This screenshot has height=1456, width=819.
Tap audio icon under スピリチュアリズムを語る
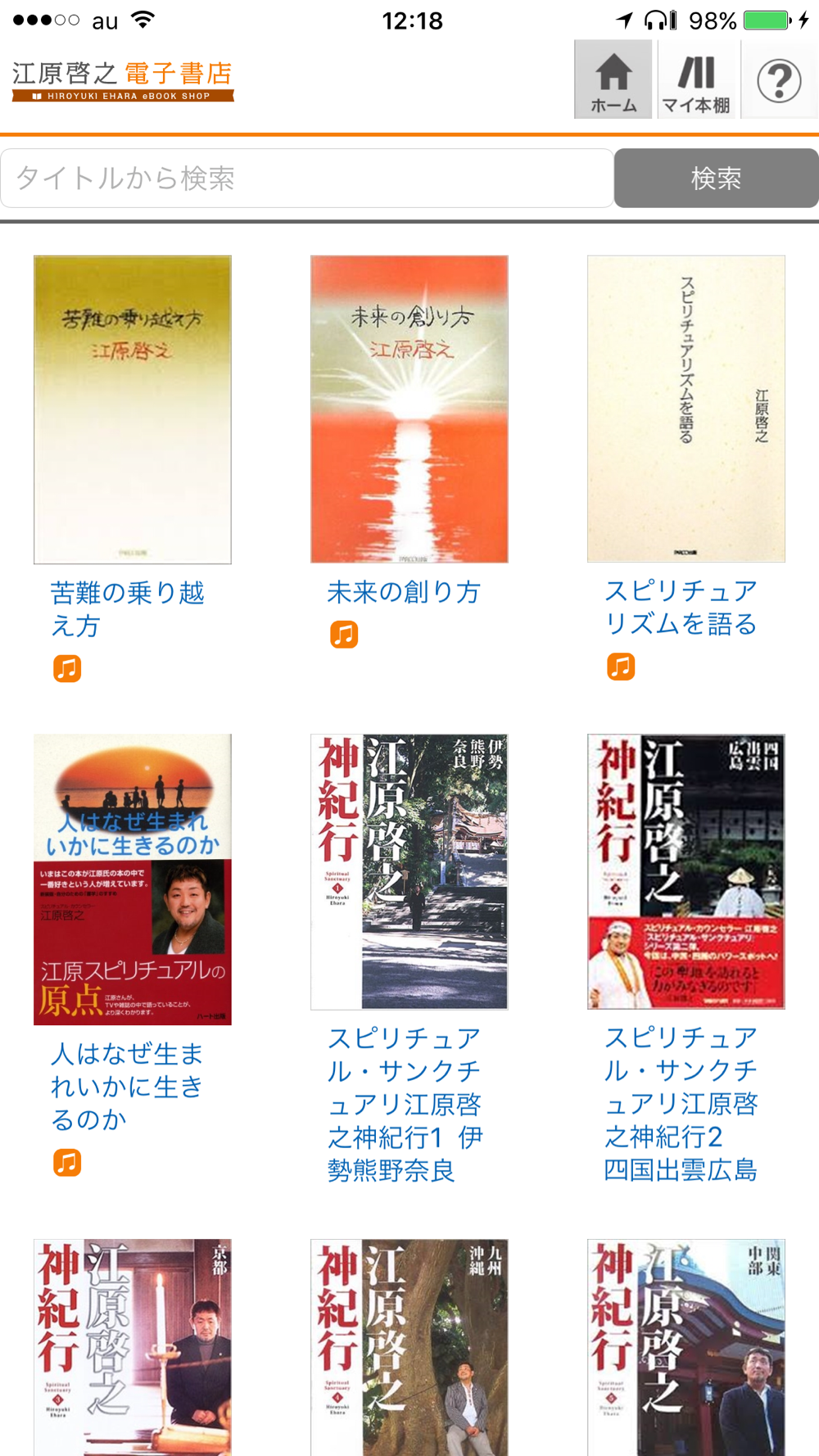point(621,667)
